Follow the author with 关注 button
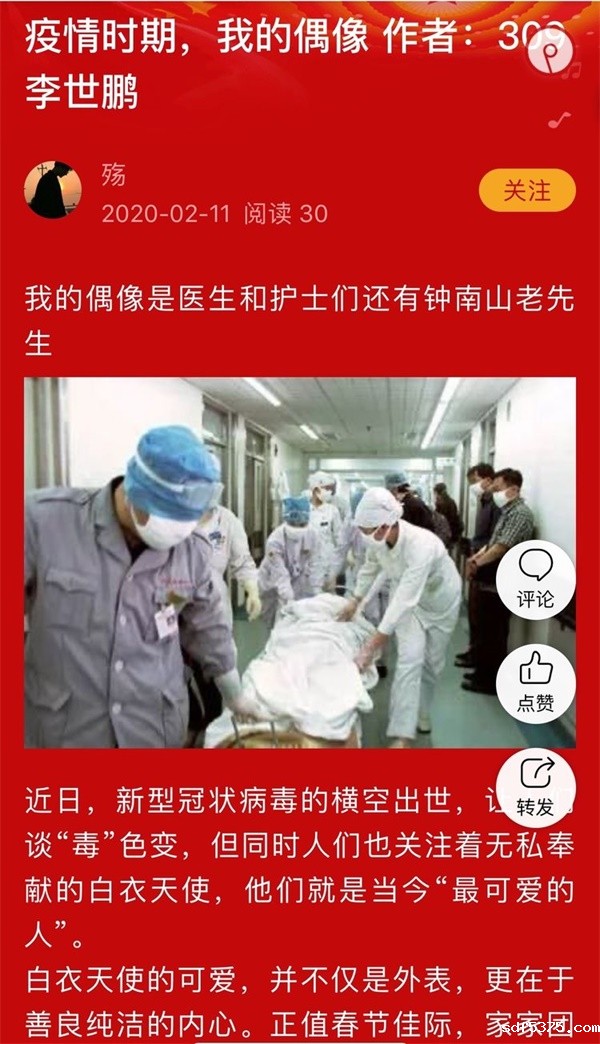The height and width of the screenshot is (1044, 600). pos(527,190)
